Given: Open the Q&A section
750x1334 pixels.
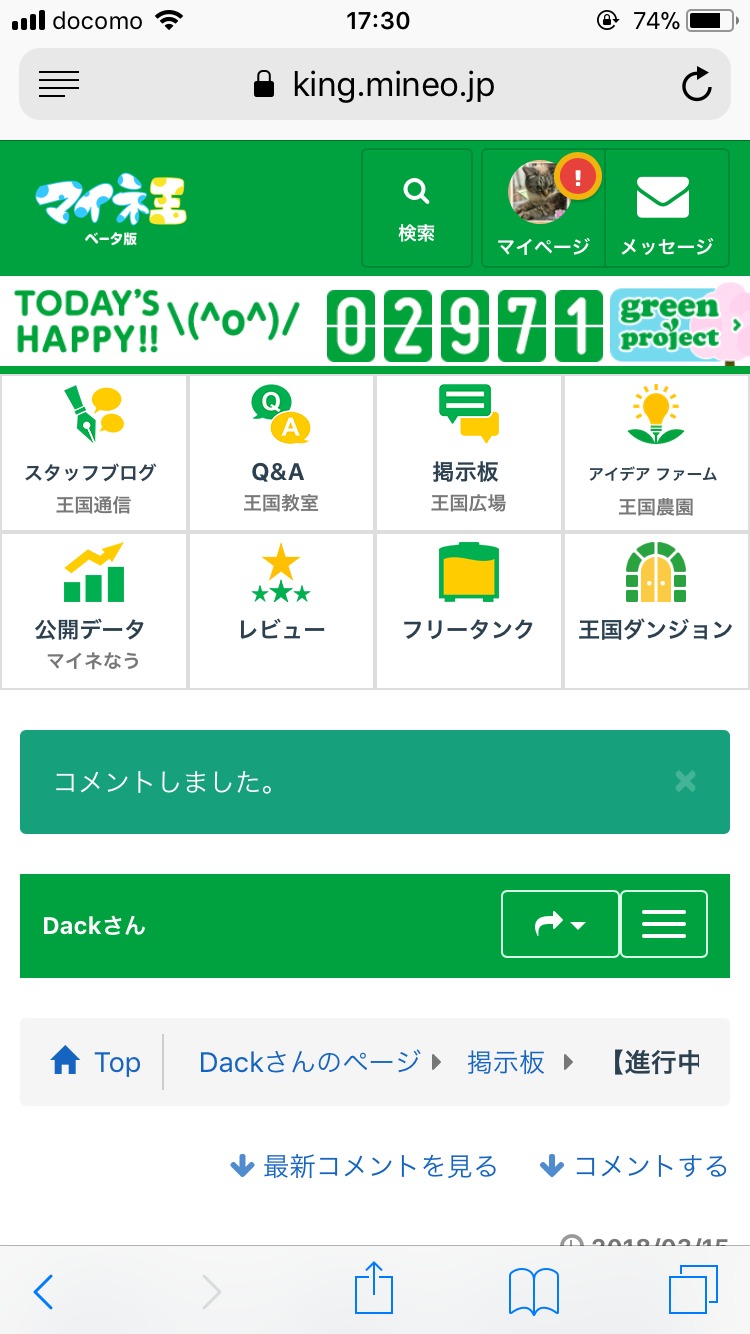Looking at the screenshot, I should tap(281, 452).
